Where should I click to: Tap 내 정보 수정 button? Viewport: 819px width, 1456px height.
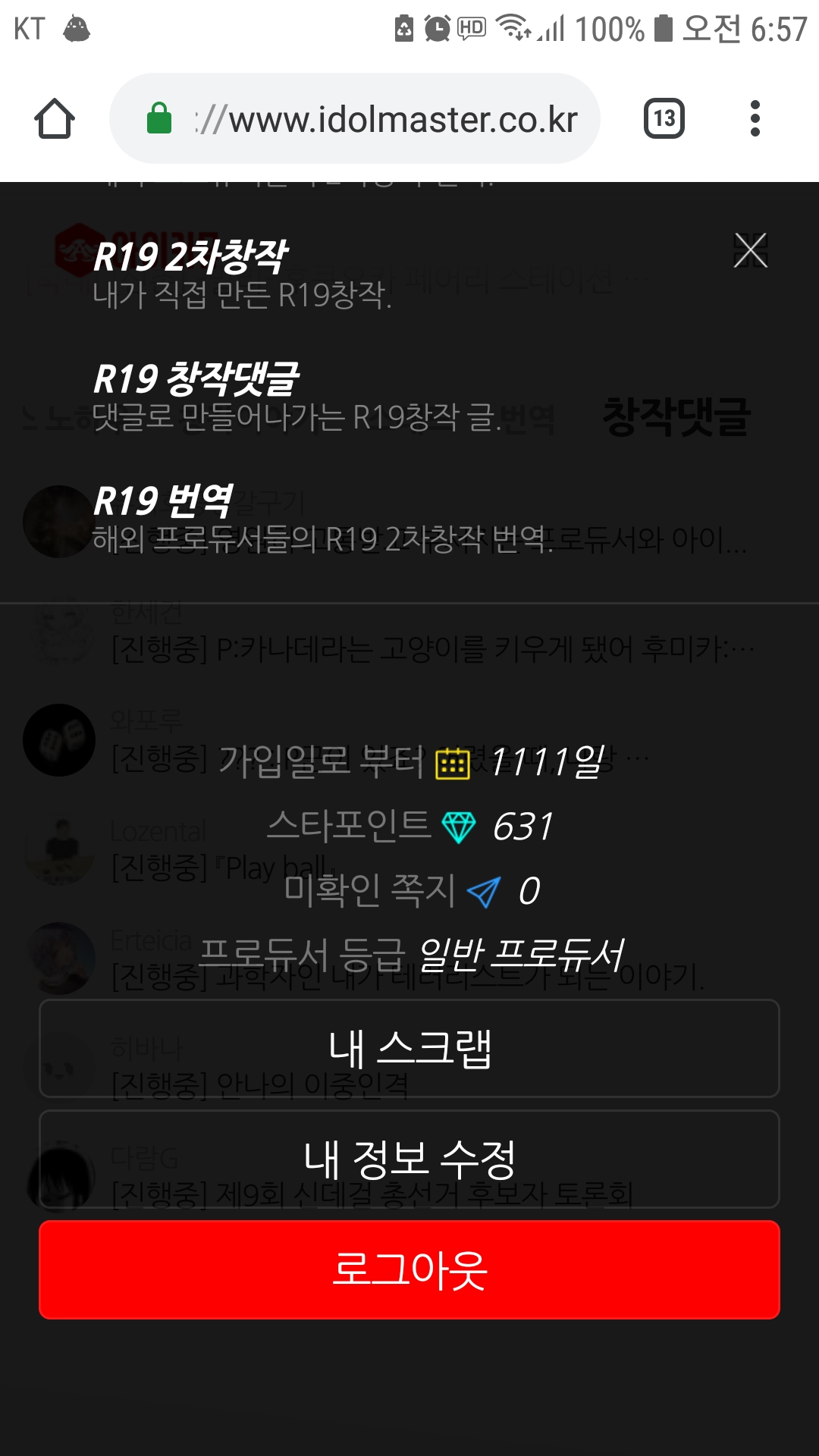[409, 1159]
